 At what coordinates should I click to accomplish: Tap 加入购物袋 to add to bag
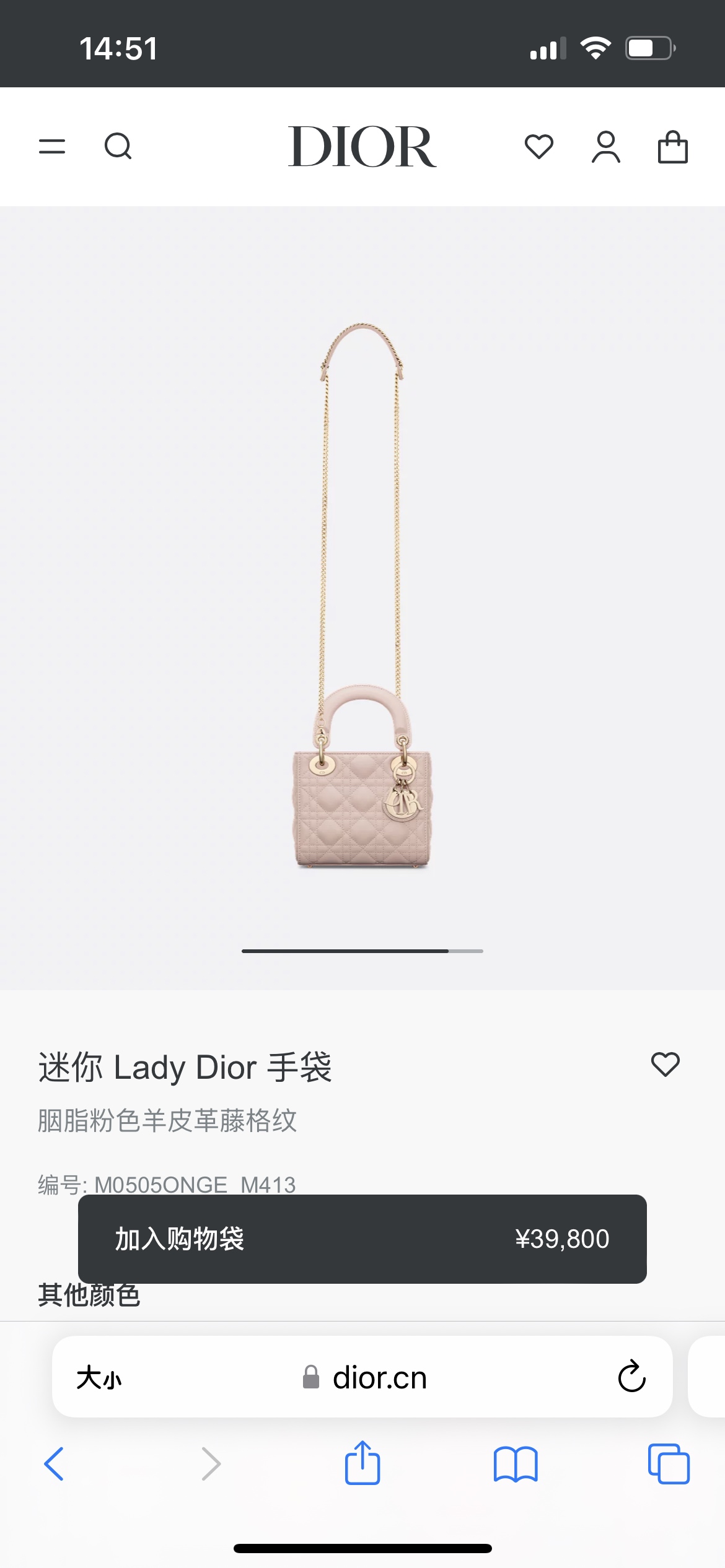pos(362,1239)
